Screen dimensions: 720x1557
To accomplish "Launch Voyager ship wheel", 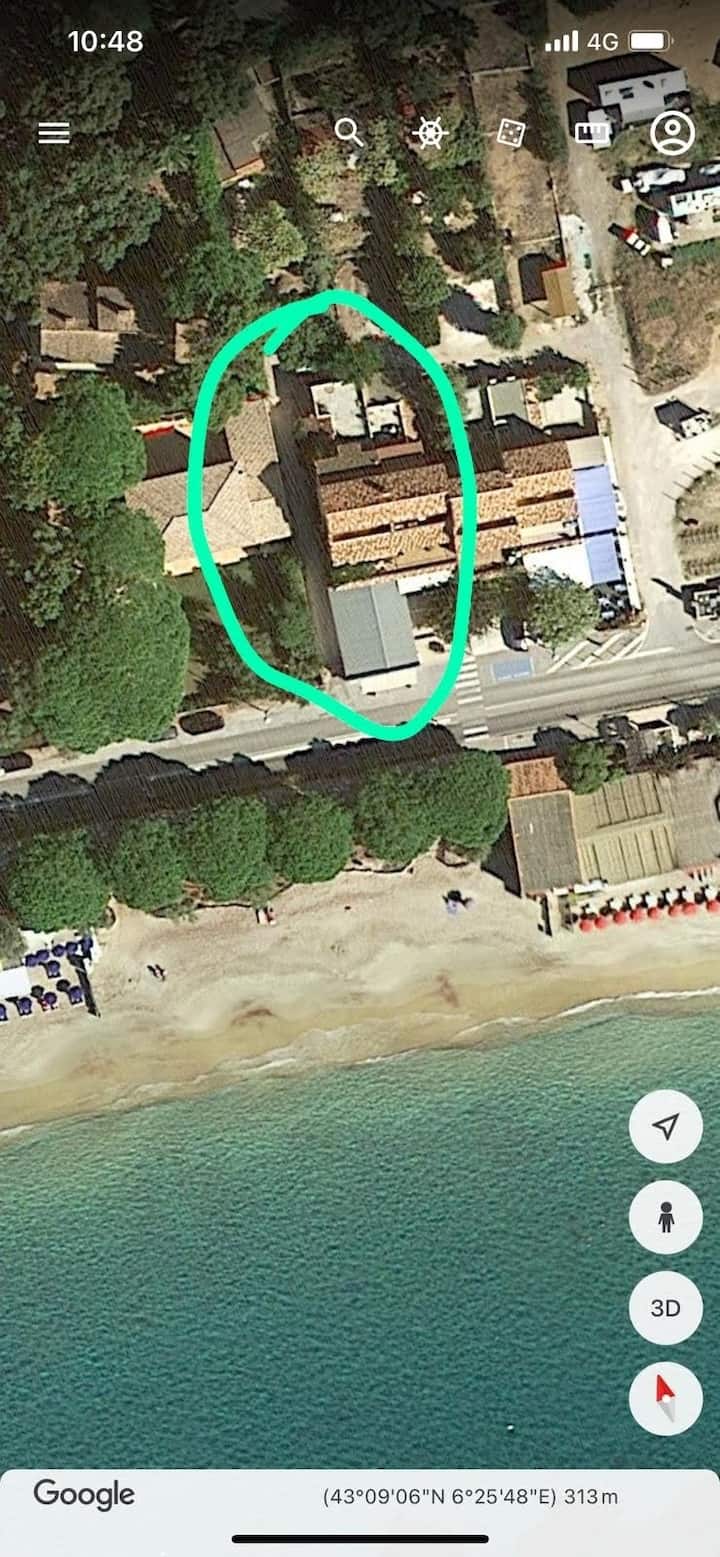I will click(429, 133).
